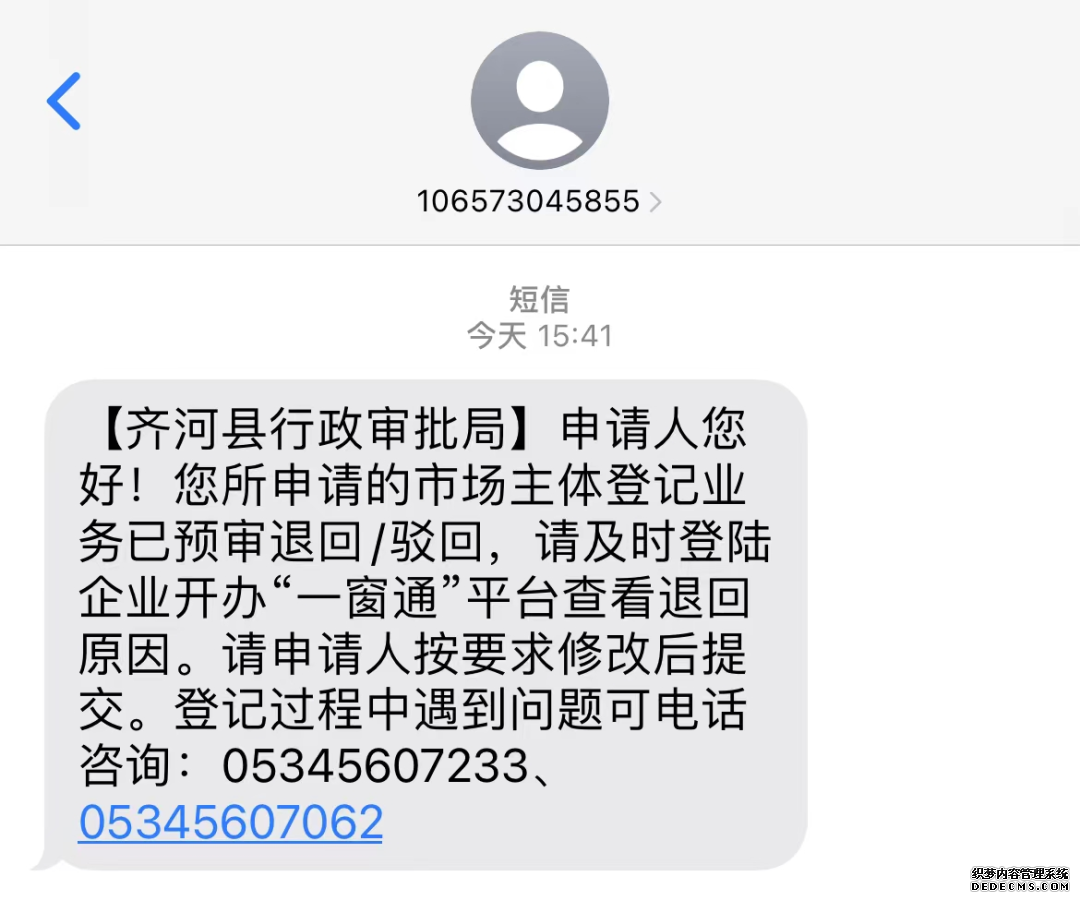
Task: Go back to the messages list
Action: pyautogui.click(x=64, y=101)
